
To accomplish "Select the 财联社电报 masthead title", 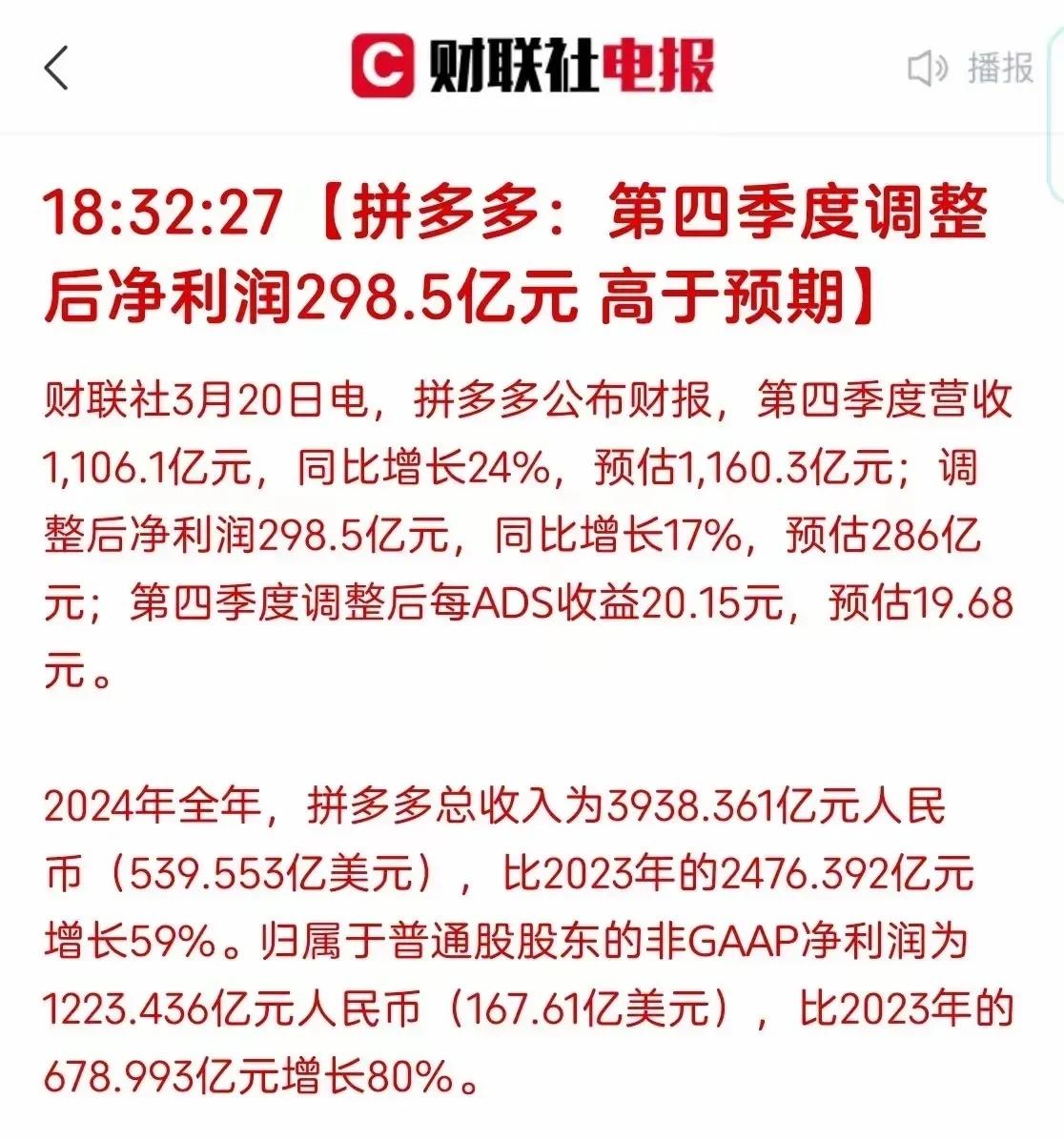I will [572, 63].
